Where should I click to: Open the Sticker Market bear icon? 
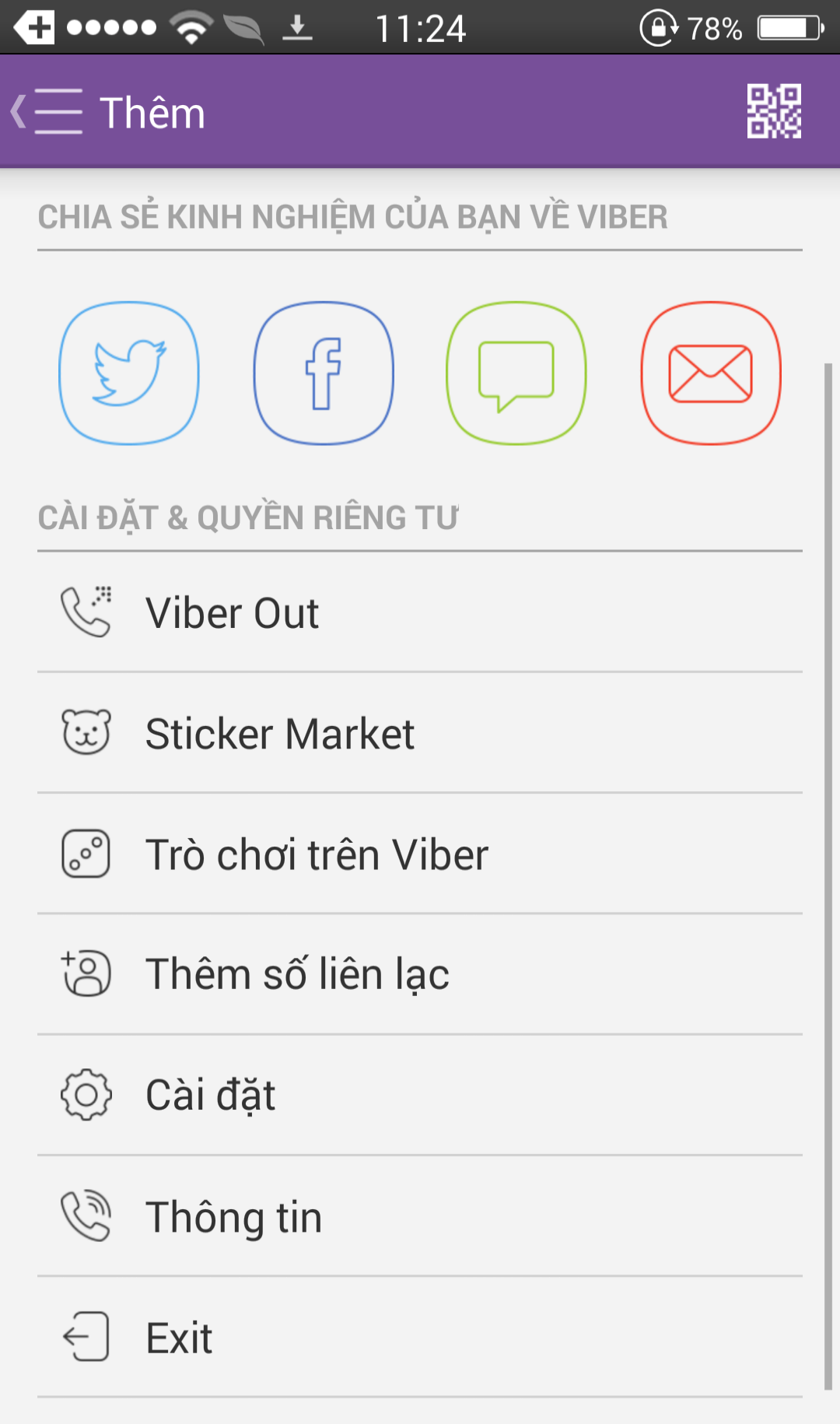[x=86, y=732]
